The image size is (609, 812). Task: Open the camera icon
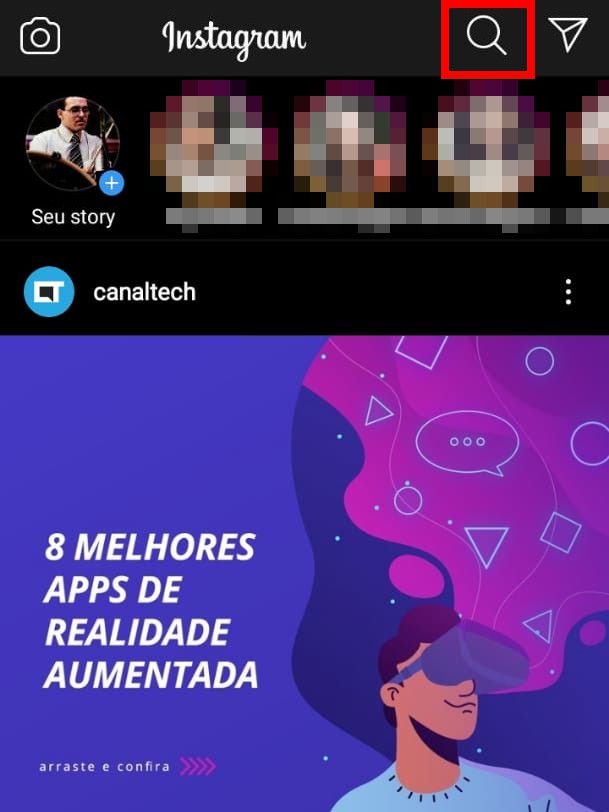pyautogui.click(x=40, y=37)
